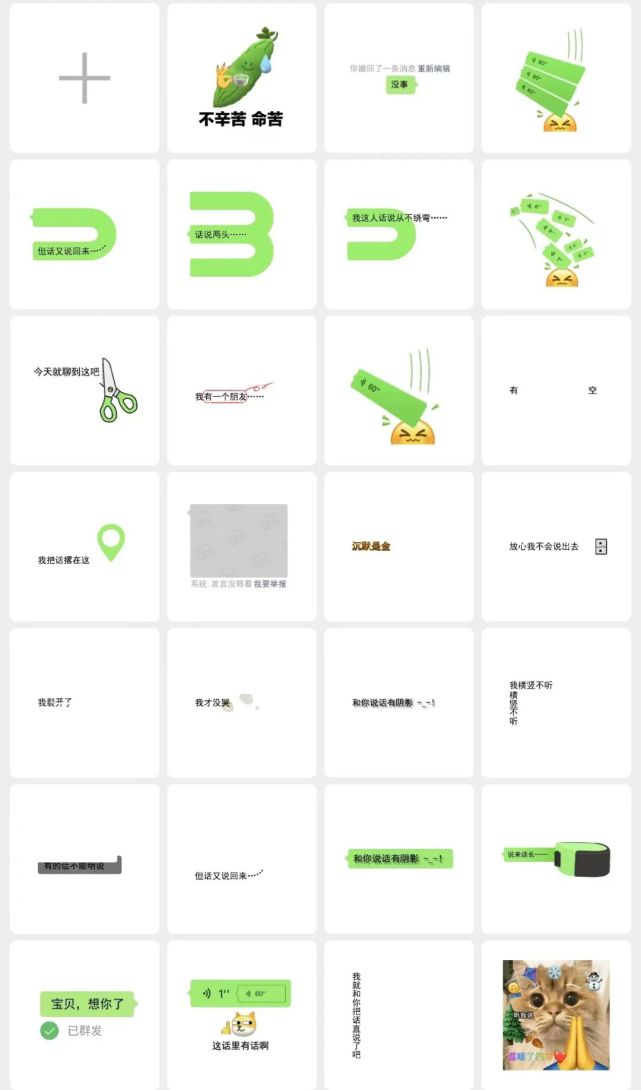Select the 不辛苦 命苦 bitter melon sticker
This screenshot has width=641, height=1090.
click(241, 78)
